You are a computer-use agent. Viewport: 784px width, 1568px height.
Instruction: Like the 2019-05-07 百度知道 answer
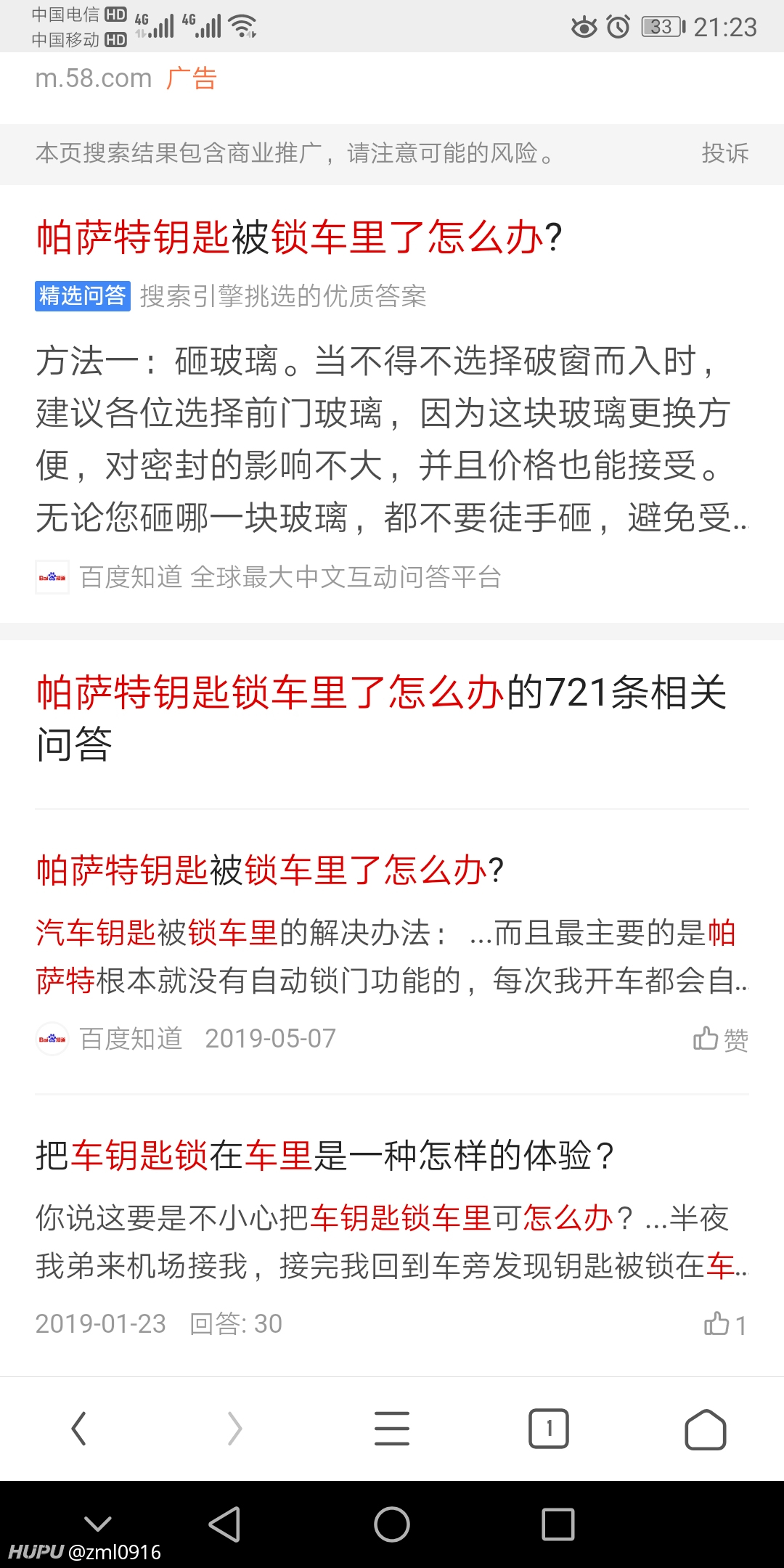(720, 1039)
